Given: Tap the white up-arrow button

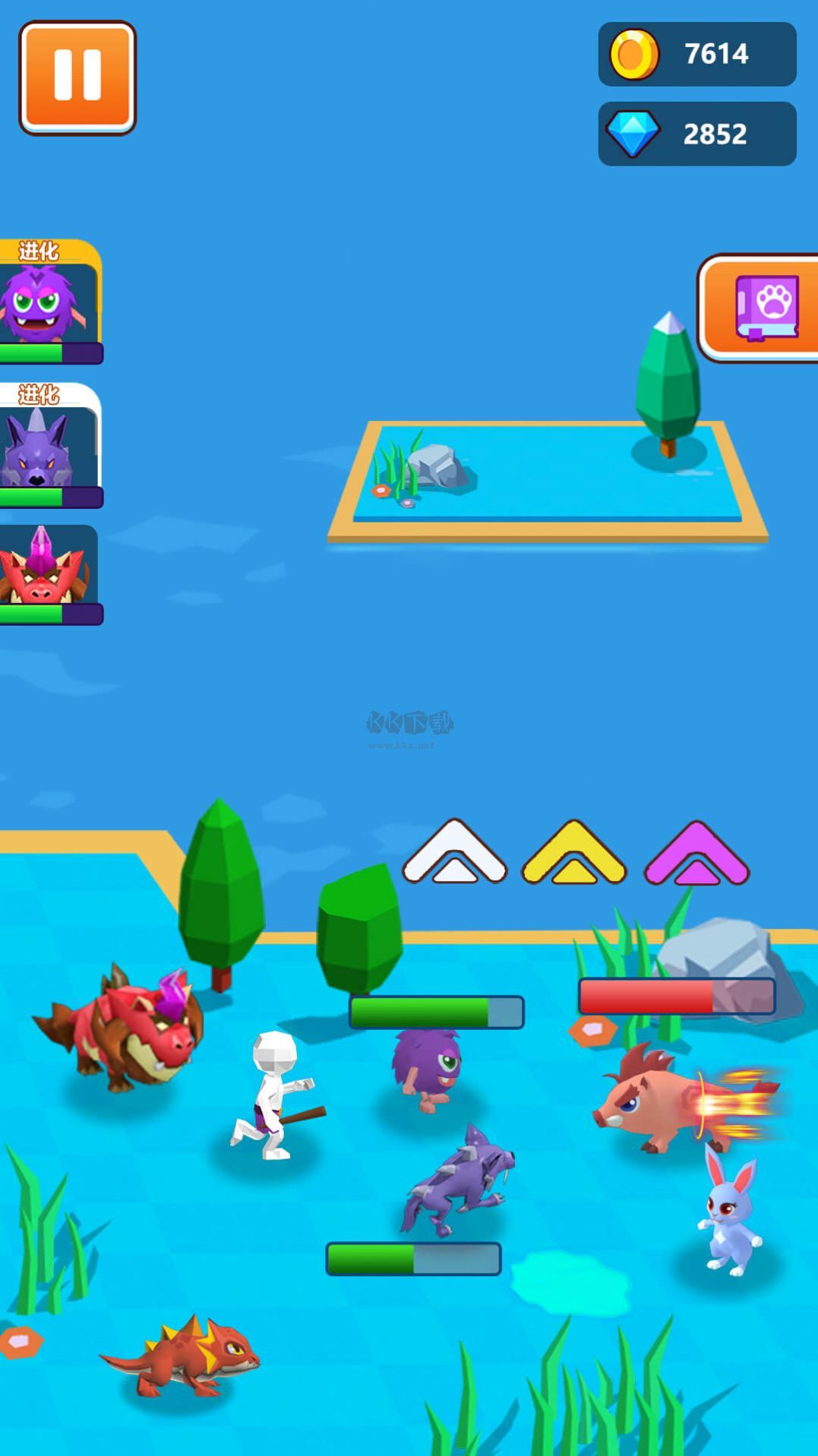Looking at the screenshot, I should 454,854.
